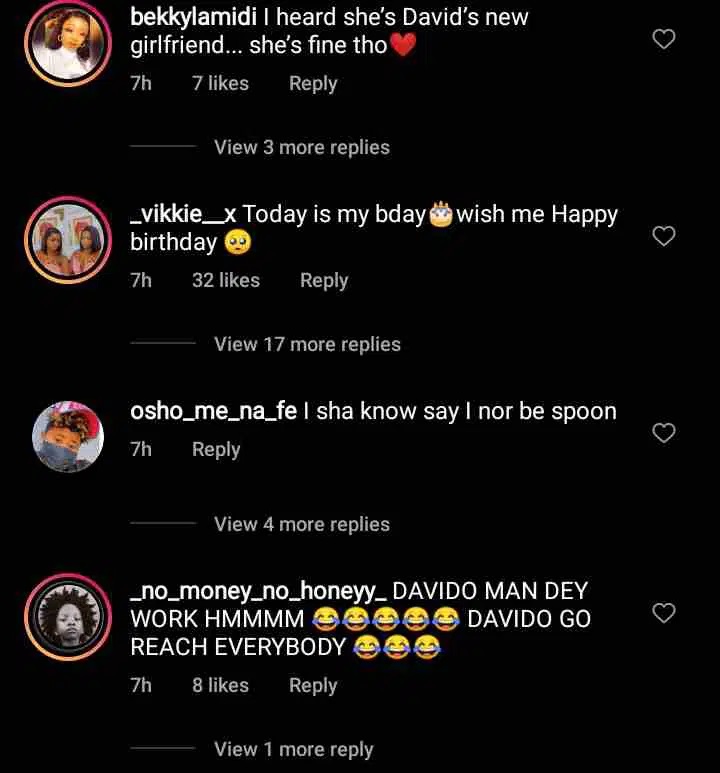Expand View 17 more replies

click(307, 344)
